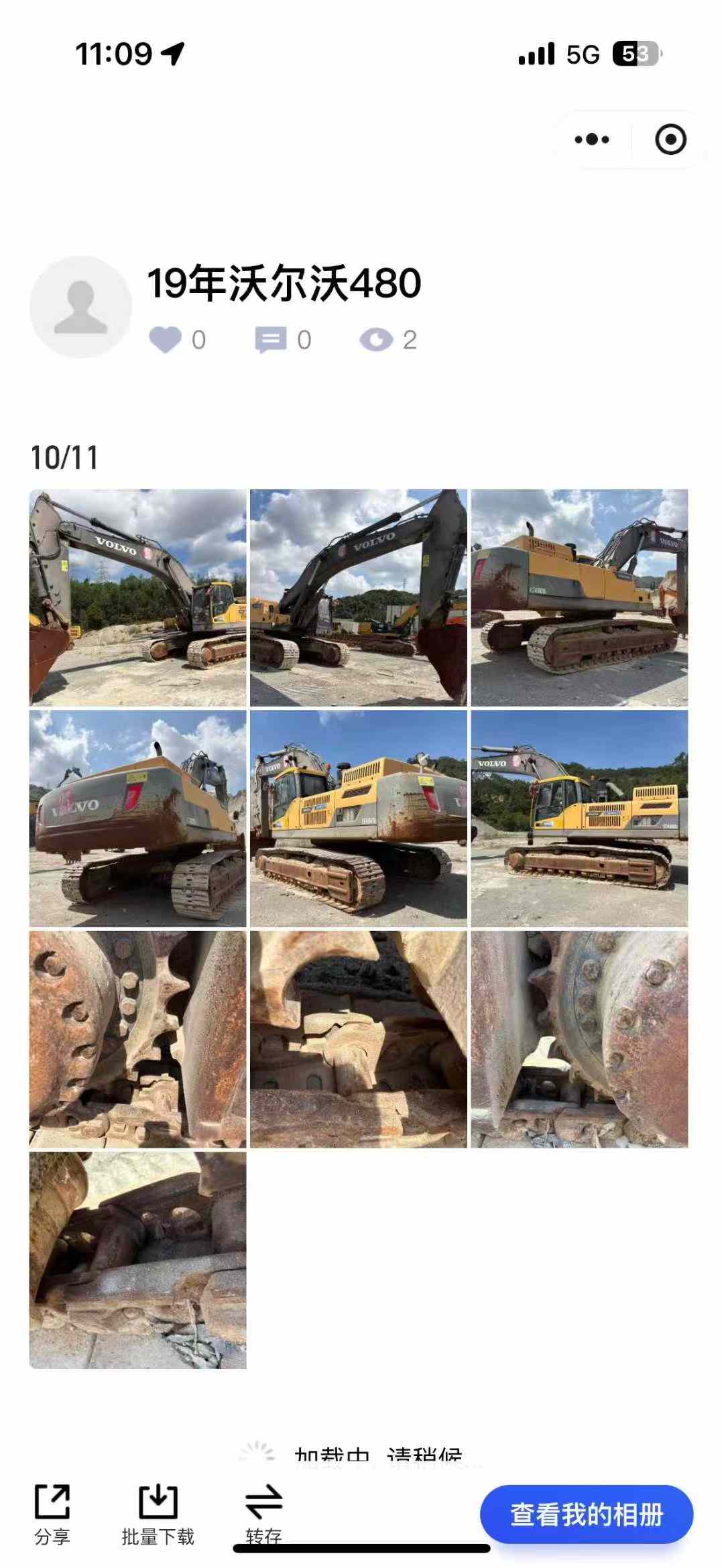724x1568 pixels.
Task: Open last photo of undercarriage track chain
Action: pyautogui.click(x=138, y=1260)
